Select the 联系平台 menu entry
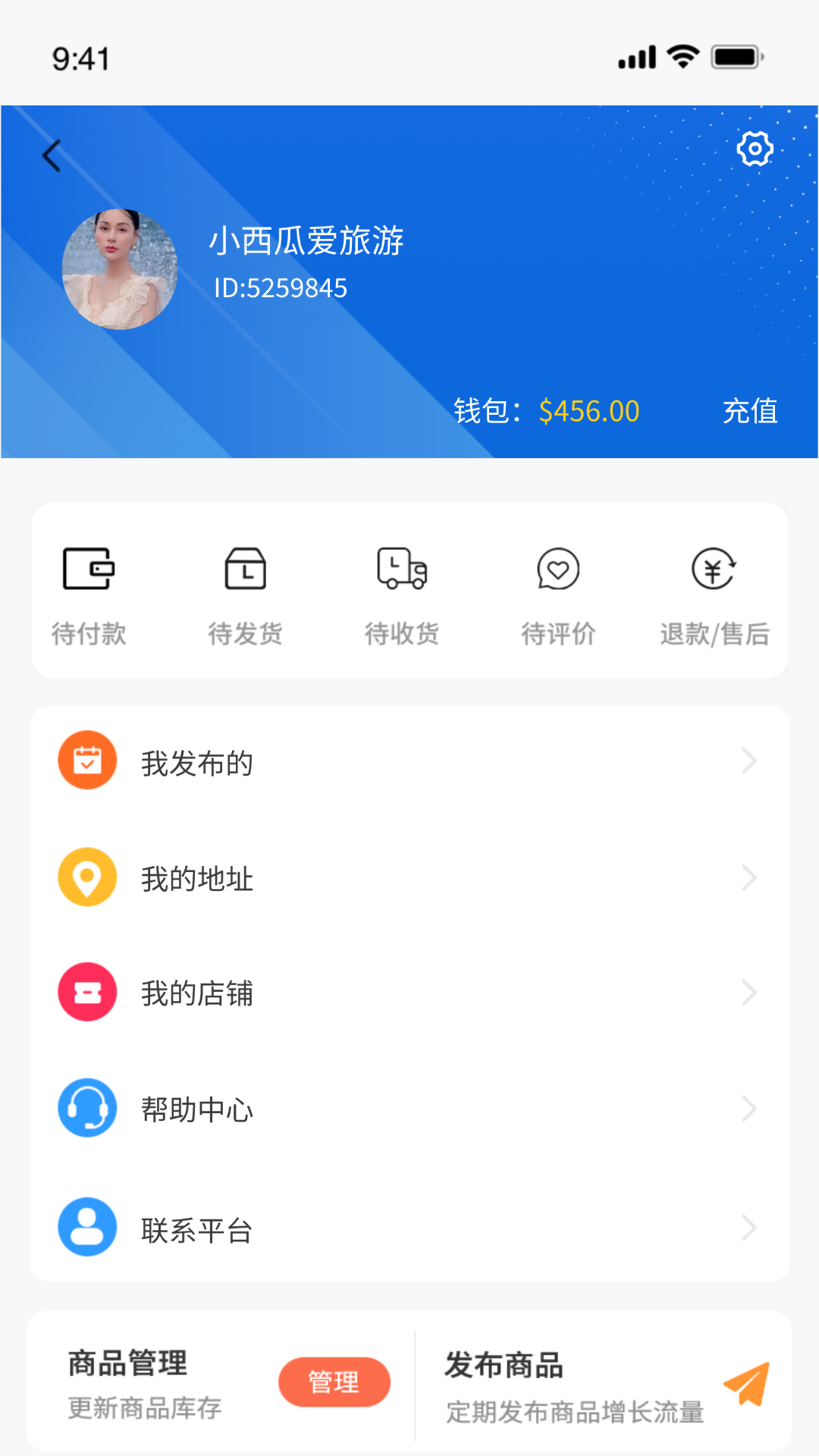819x1456 pixels. coord(197,1227)
